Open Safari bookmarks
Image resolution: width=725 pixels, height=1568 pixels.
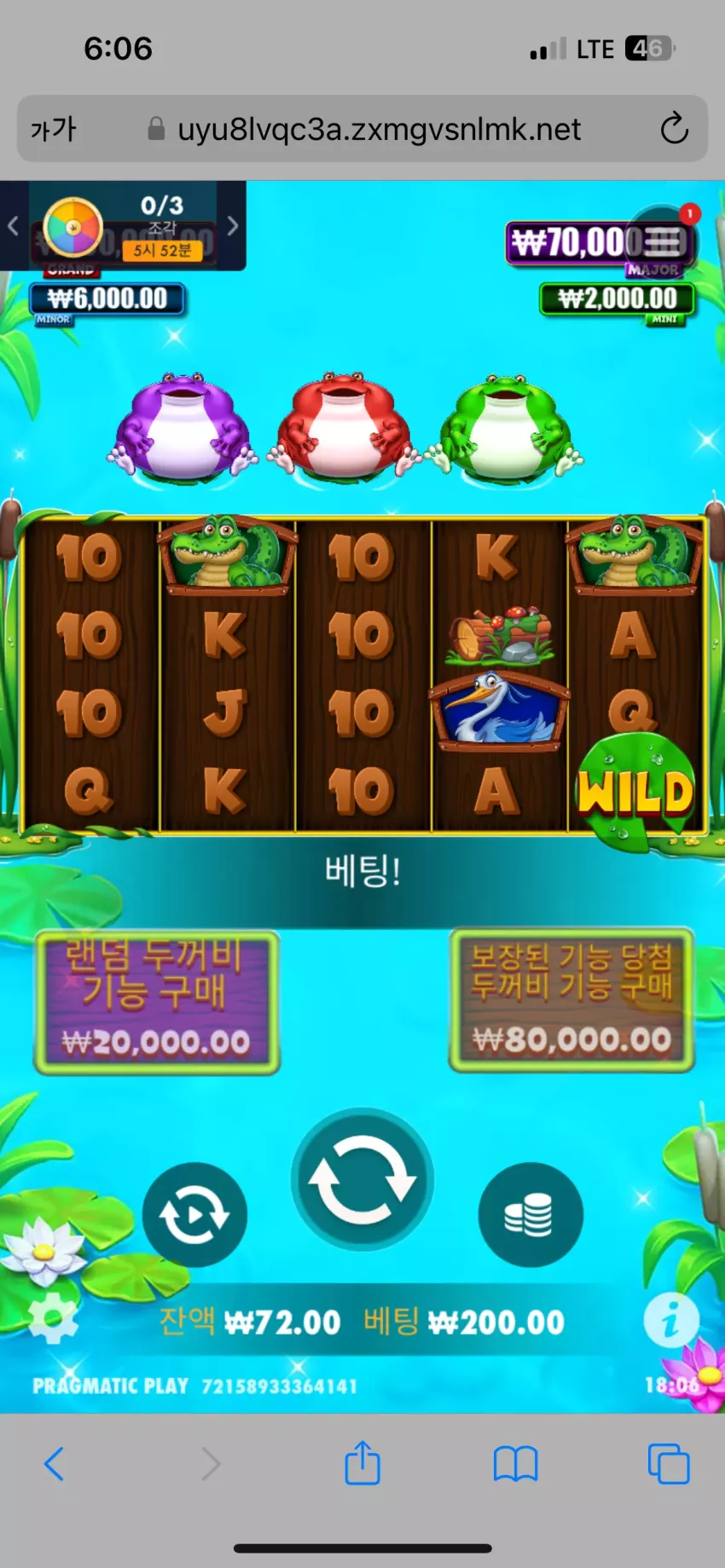click(x=515, y=1464)
